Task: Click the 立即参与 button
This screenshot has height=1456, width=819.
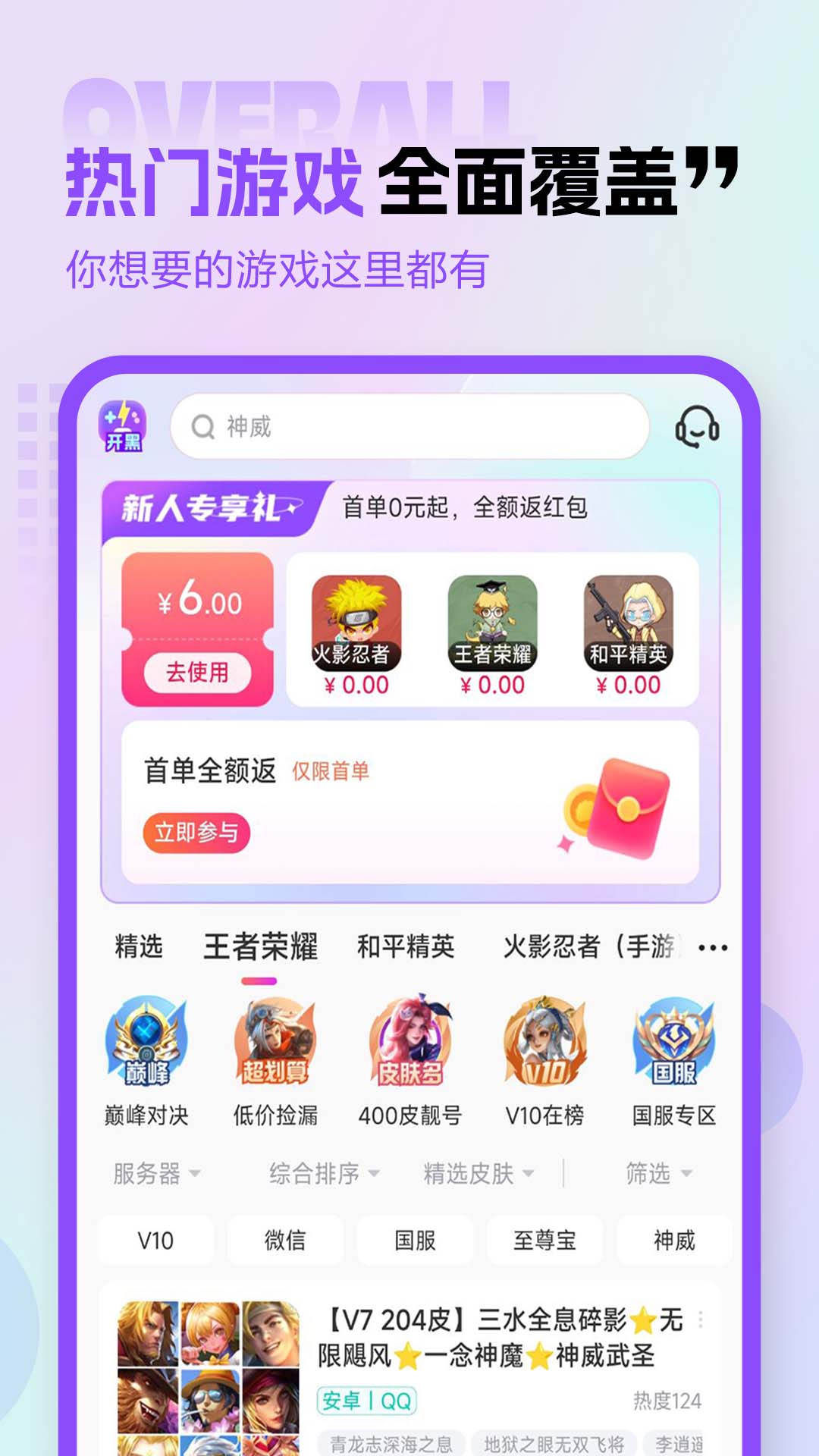Action: (197, 833)
